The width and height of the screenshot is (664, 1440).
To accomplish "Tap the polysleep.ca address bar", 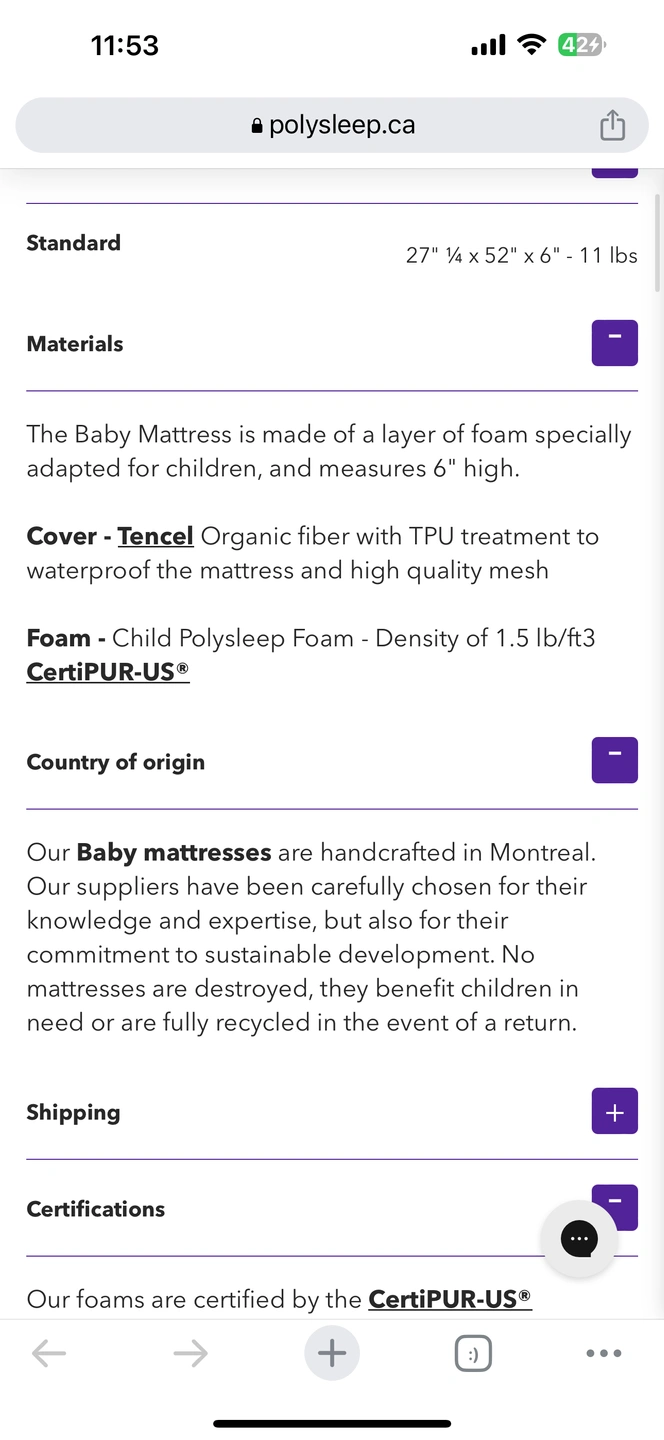I will tap(331, 125).
